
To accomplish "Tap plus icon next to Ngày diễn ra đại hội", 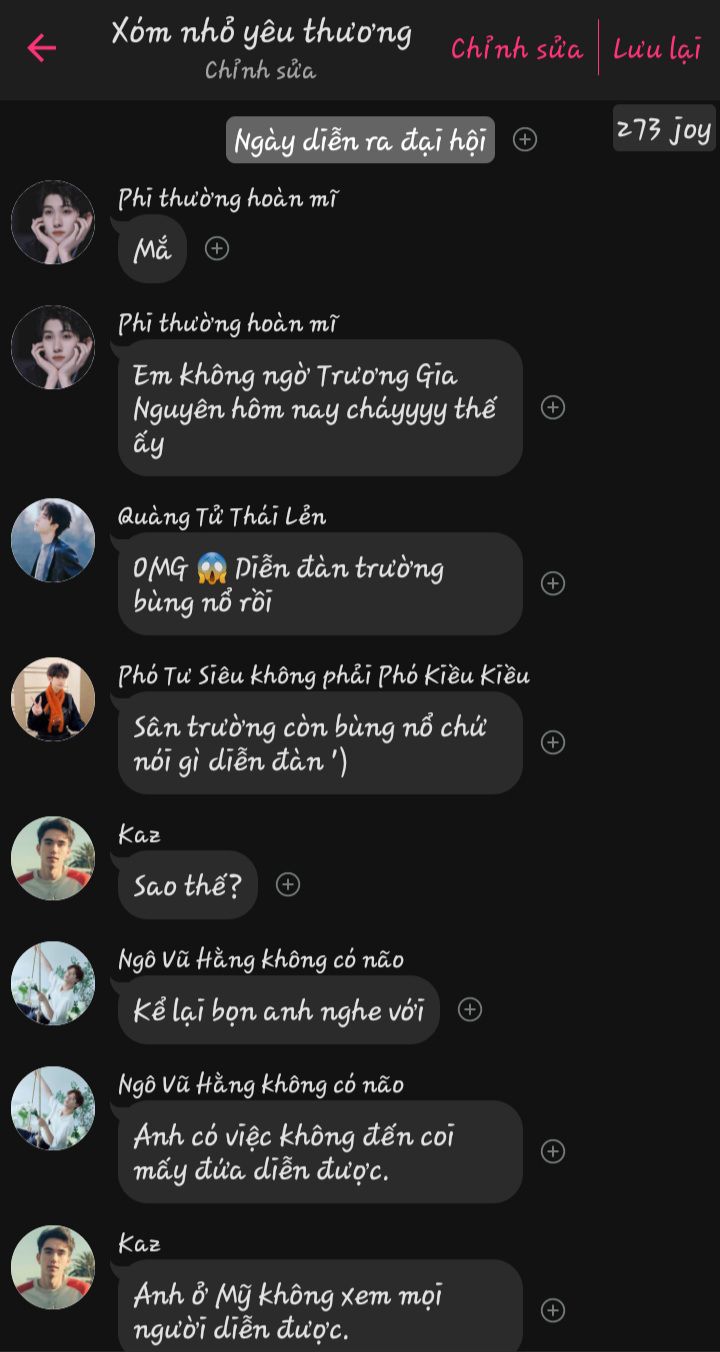I will click(525, 140).
